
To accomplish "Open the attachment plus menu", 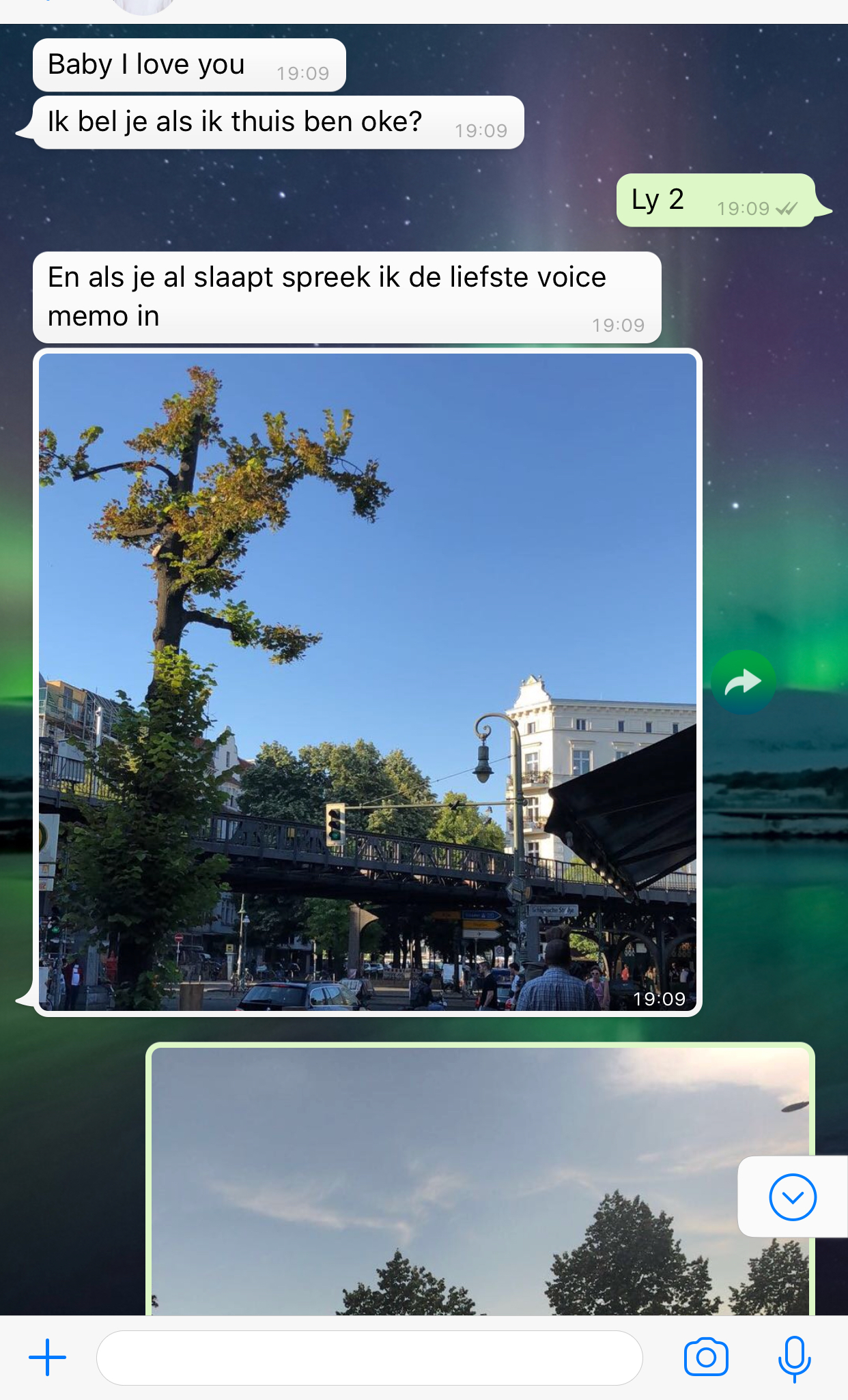I will pyautogui.click(x=47, y=1357).
